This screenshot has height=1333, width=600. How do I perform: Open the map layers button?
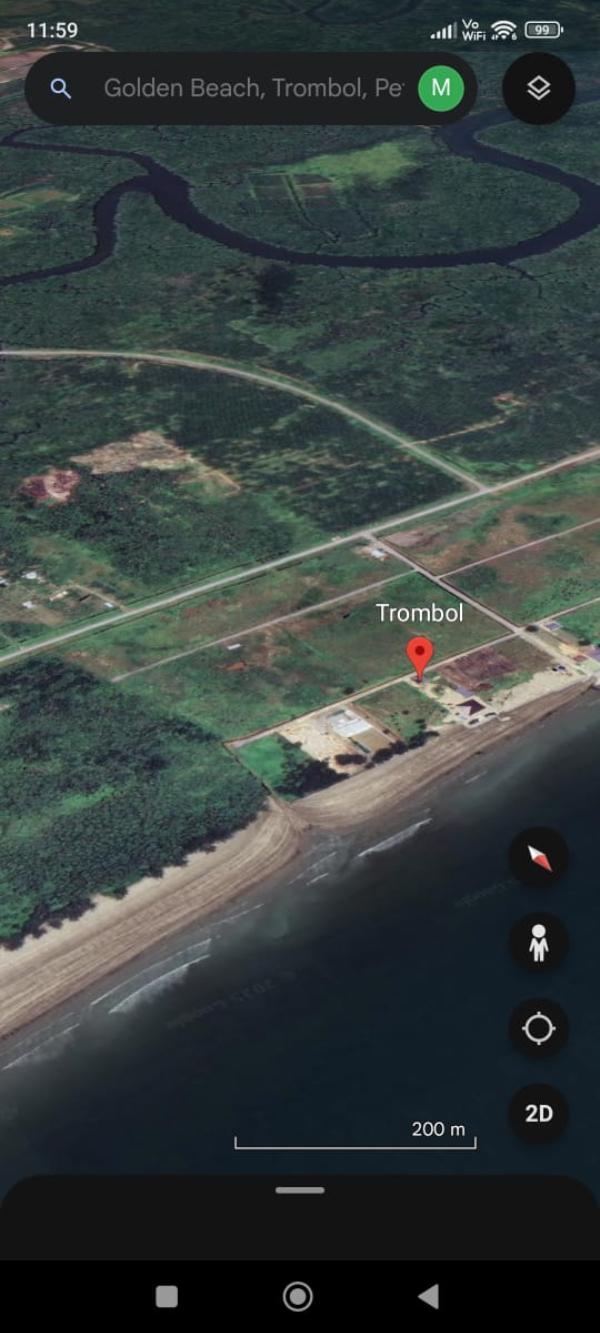(x=538, y=89)
